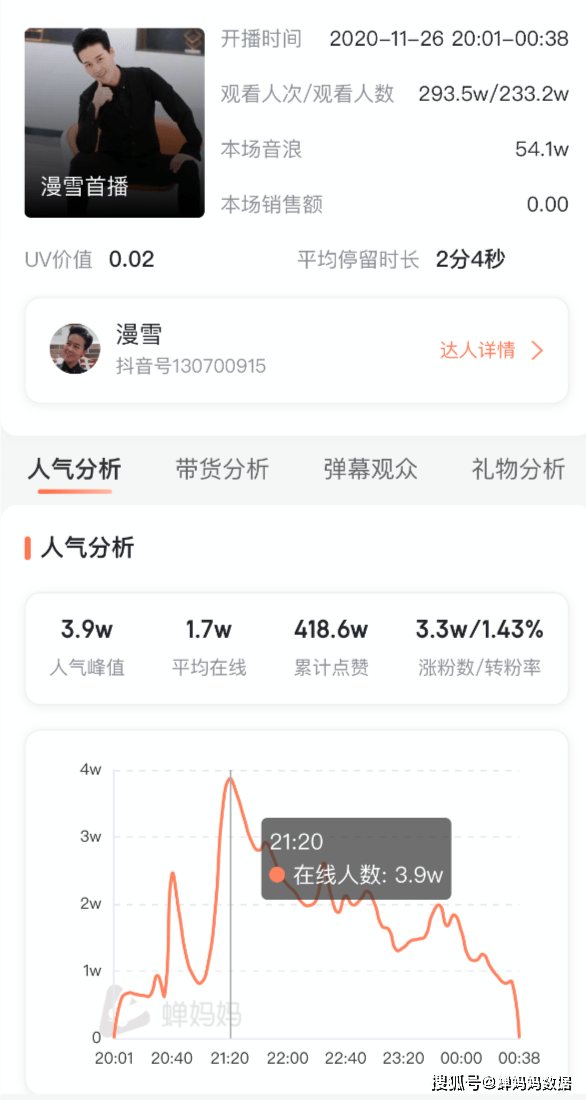
Task: Switch to the 带货分析 tab
Action: pyautogui.click(x=222, y=469)
